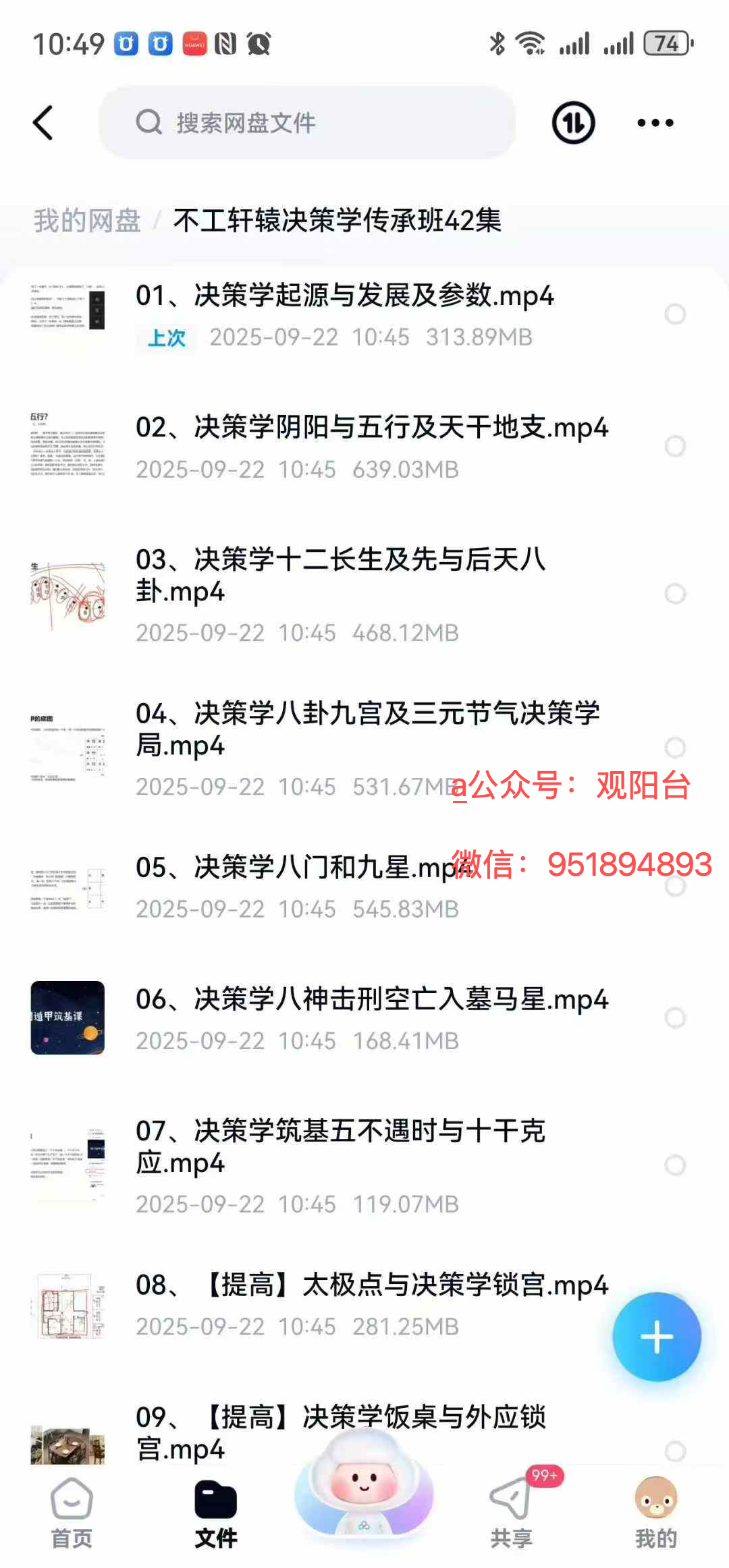Open the transfer list icon
Viewport: 729px width, 1568px height.
coord(573,123)
